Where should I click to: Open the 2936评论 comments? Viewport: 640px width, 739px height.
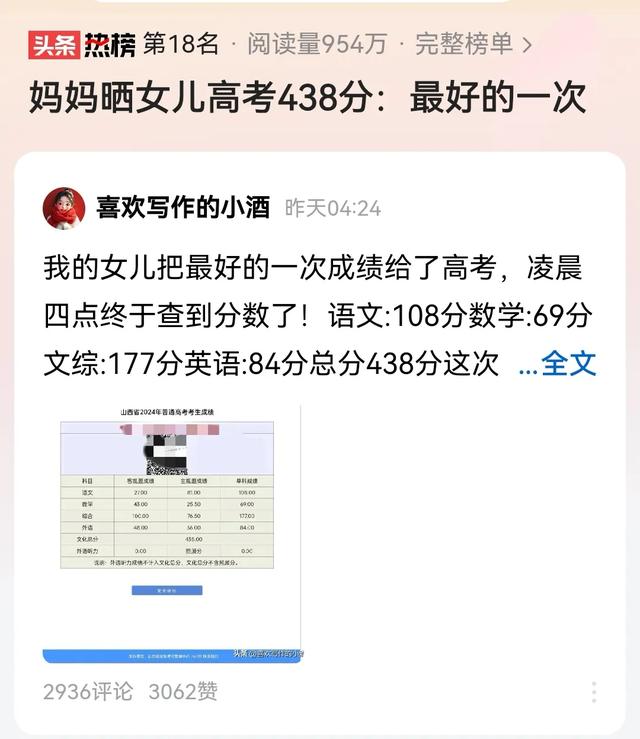tap(88, 691)
